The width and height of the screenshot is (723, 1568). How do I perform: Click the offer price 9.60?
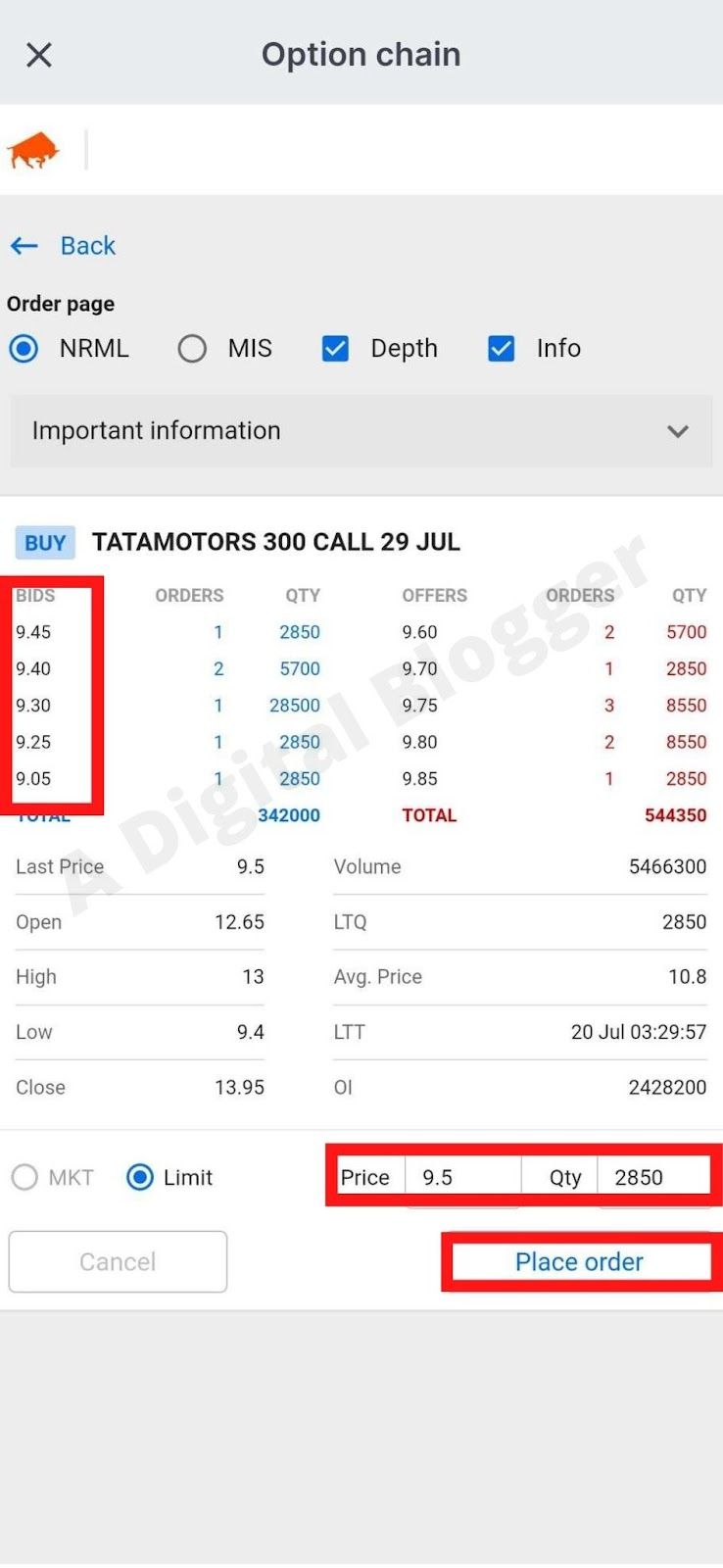pos(418,632)
